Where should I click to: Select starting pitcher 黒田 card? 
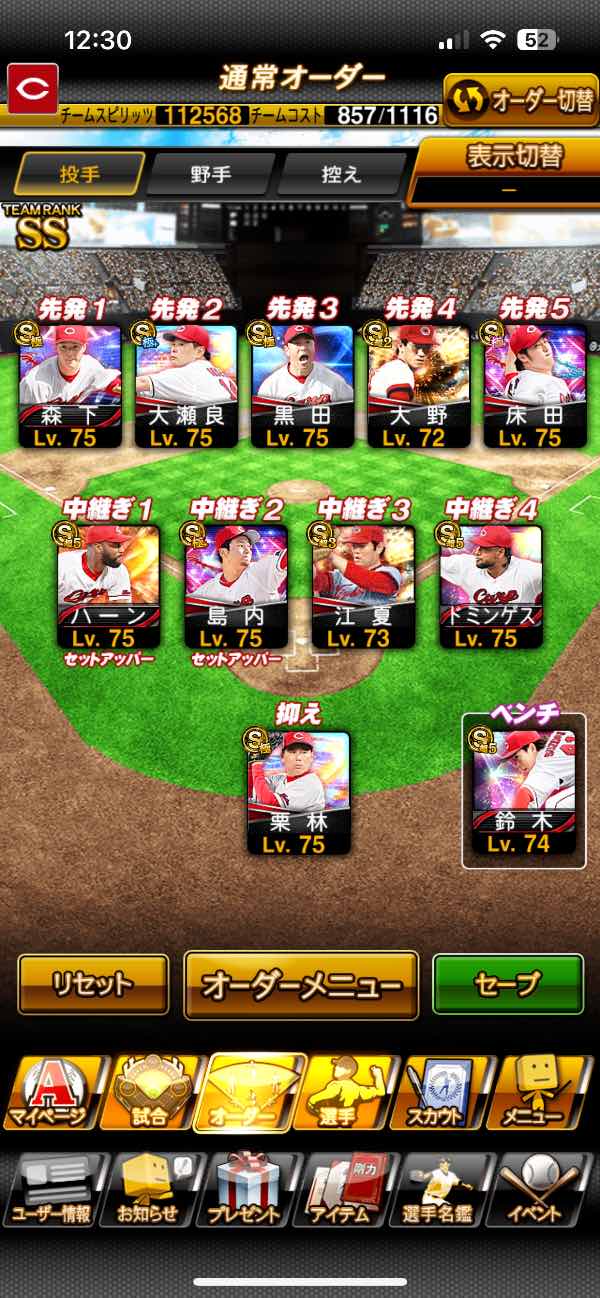tap(302, 385)
